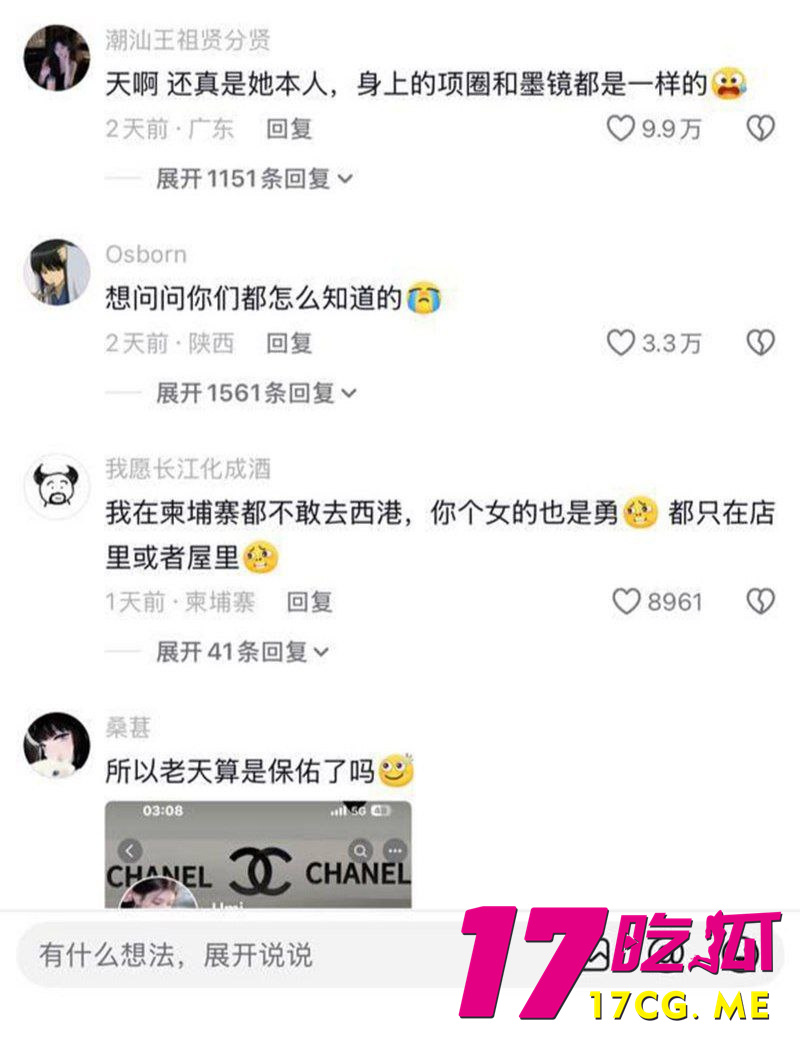Open Osborn's profile avatar
This screenshot has height=1047, width=800.
[57, 271]
